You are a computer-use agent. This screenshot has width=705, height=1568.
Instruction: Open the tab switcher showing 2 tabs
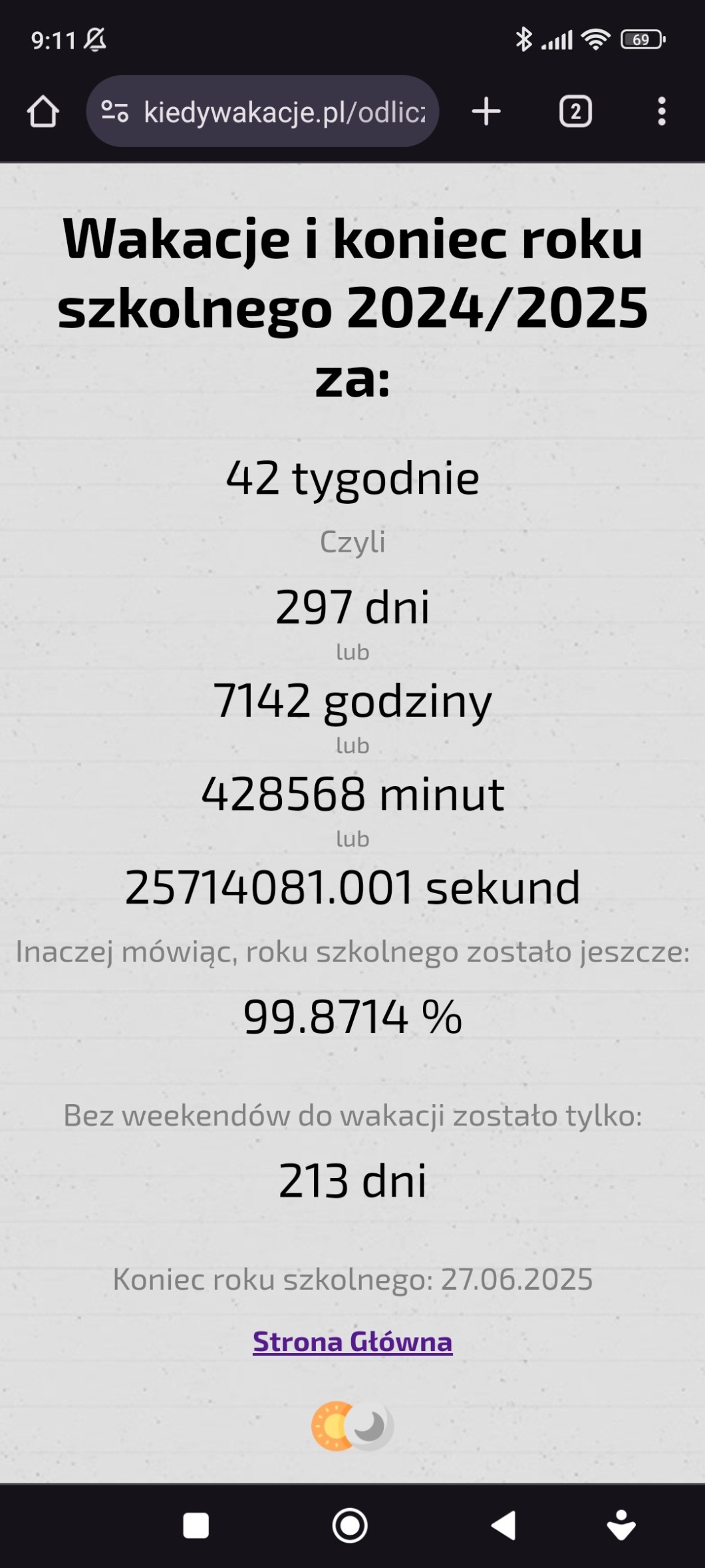coord(575,111)
